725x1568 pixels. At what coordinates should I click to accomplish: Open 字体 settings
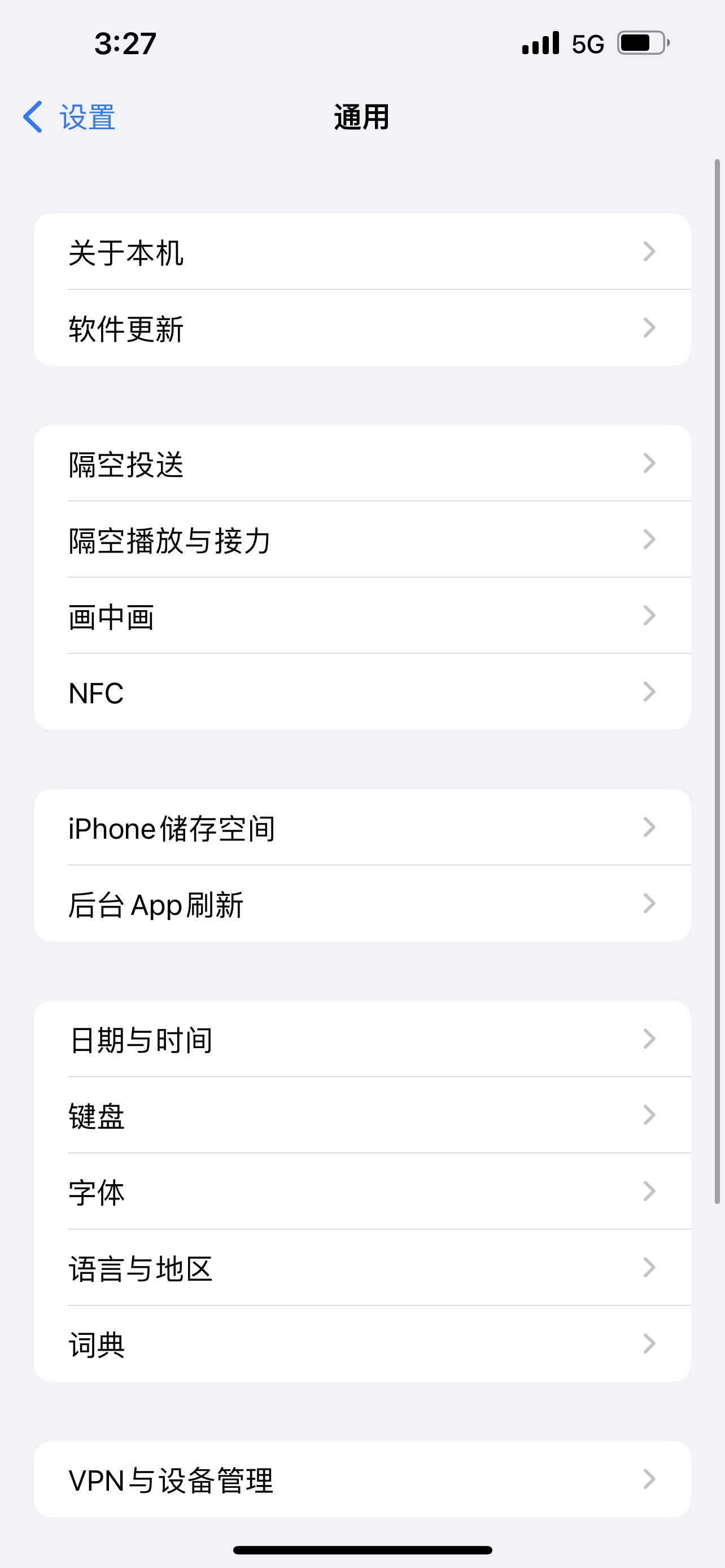[361, 1192]
